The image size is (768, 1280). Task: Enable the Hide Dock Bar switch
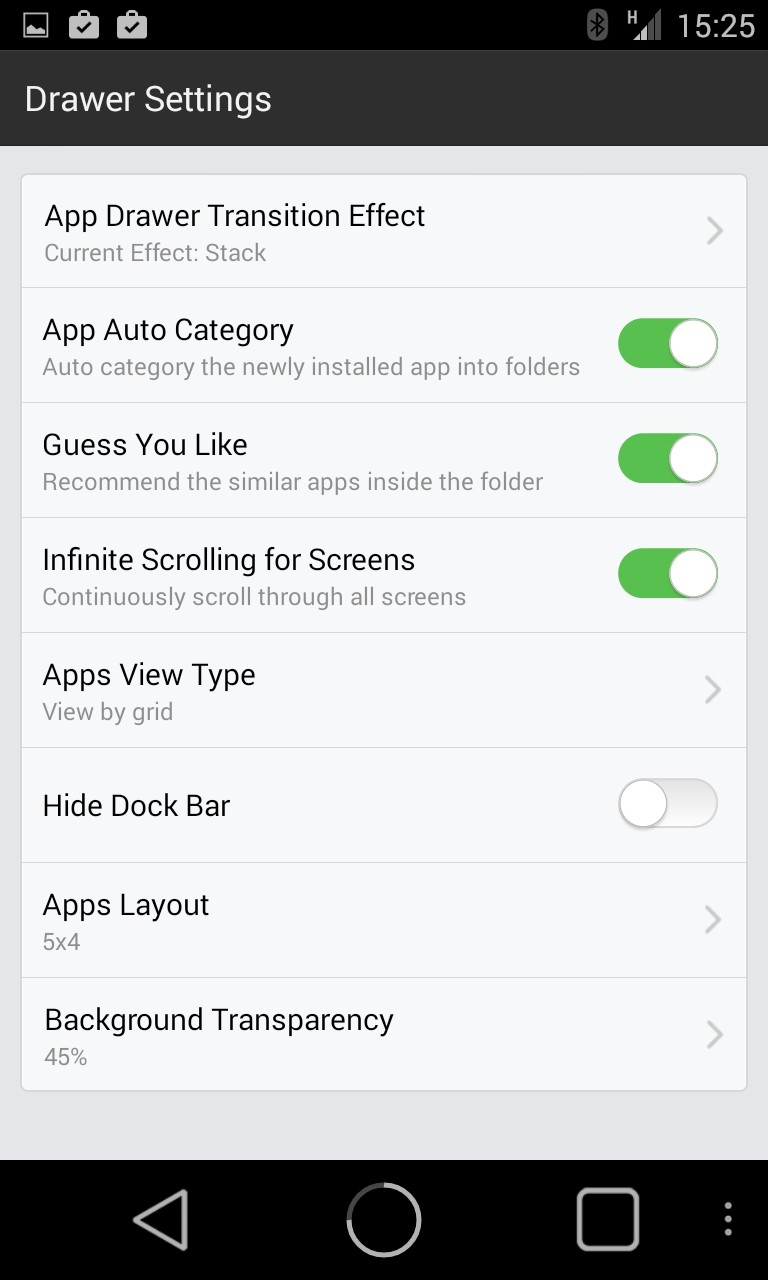click(x=668, y=804)
